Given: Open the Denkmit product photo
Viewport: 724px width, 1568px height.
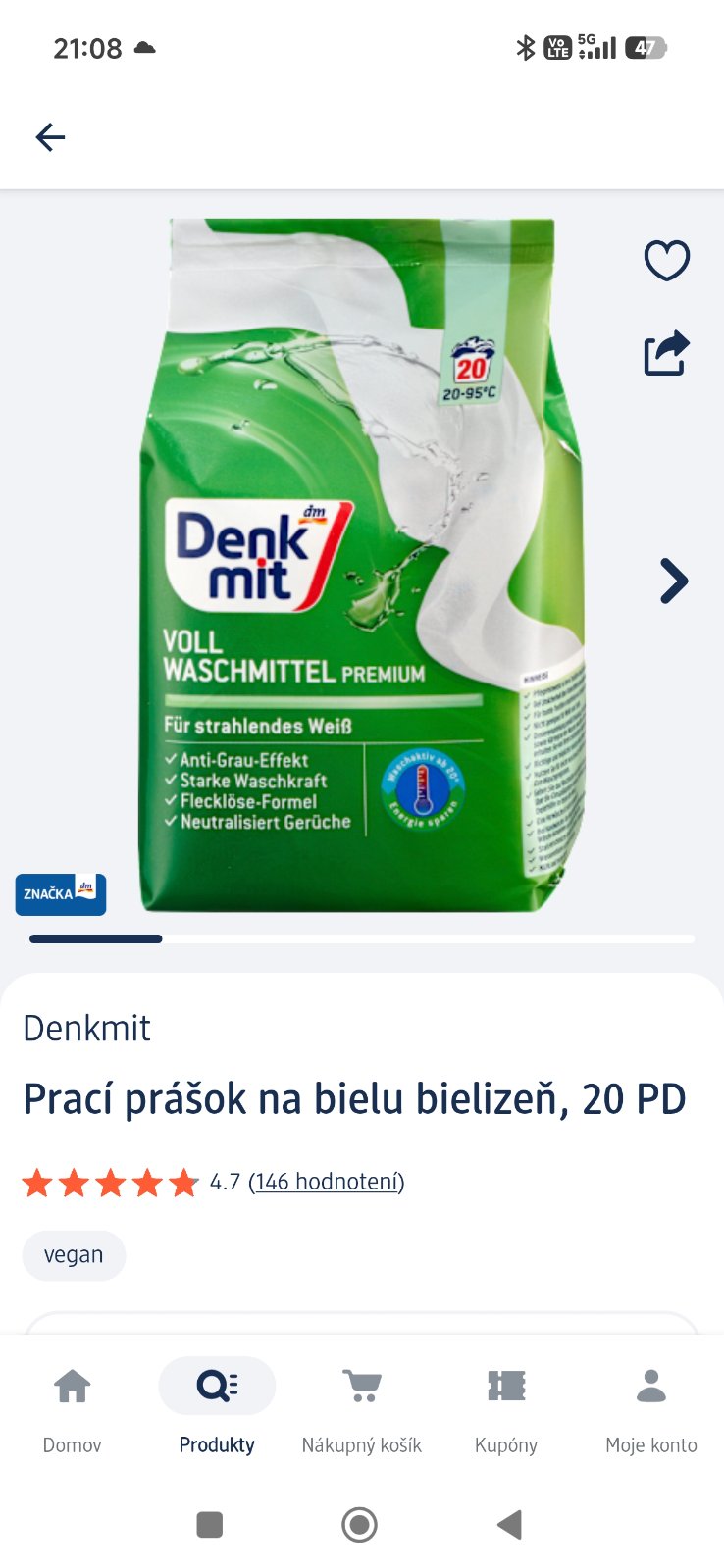Looking at the screenshot, I should [x=361, y=564].
